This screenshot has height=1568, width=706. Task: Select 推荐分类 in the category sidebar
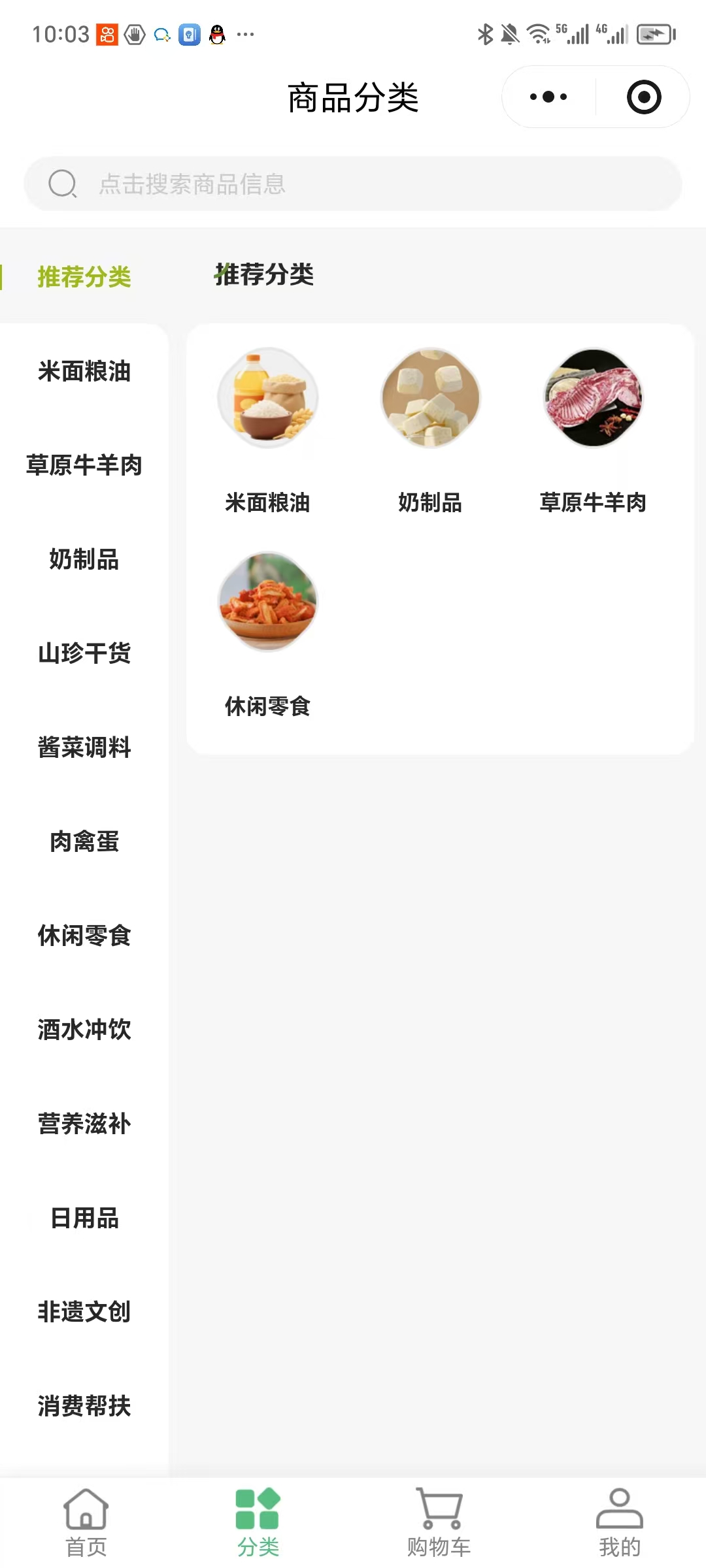[84, 277]
